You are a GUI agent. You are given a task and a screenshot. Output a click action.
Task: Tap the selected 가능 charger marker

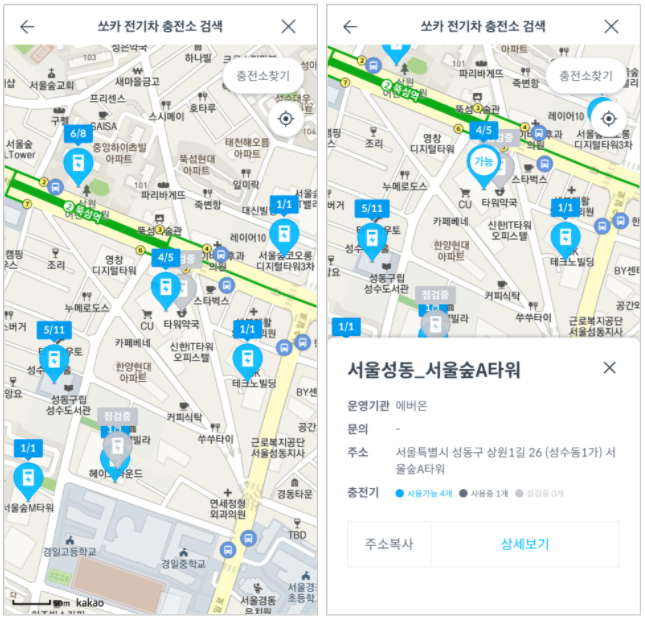(484, 163)
